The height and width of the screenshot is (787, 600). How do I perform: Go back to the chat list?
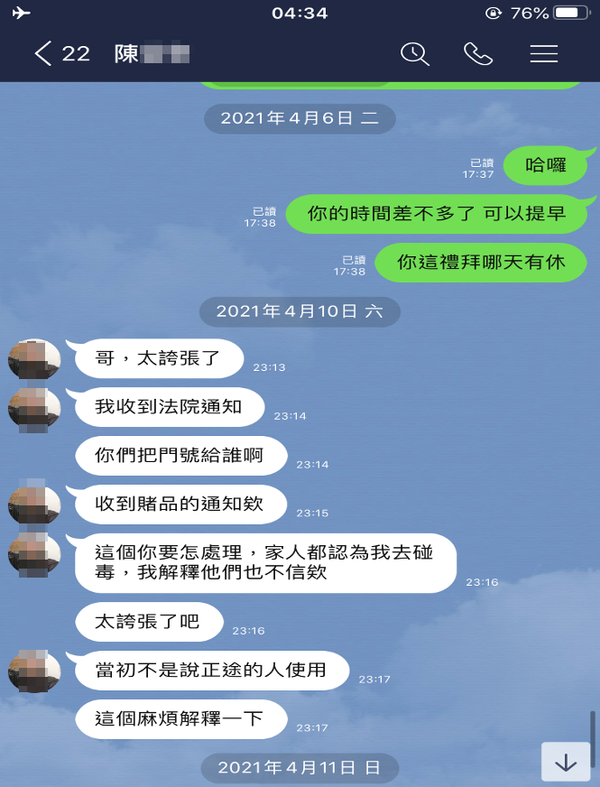click(x=42, y=54)
